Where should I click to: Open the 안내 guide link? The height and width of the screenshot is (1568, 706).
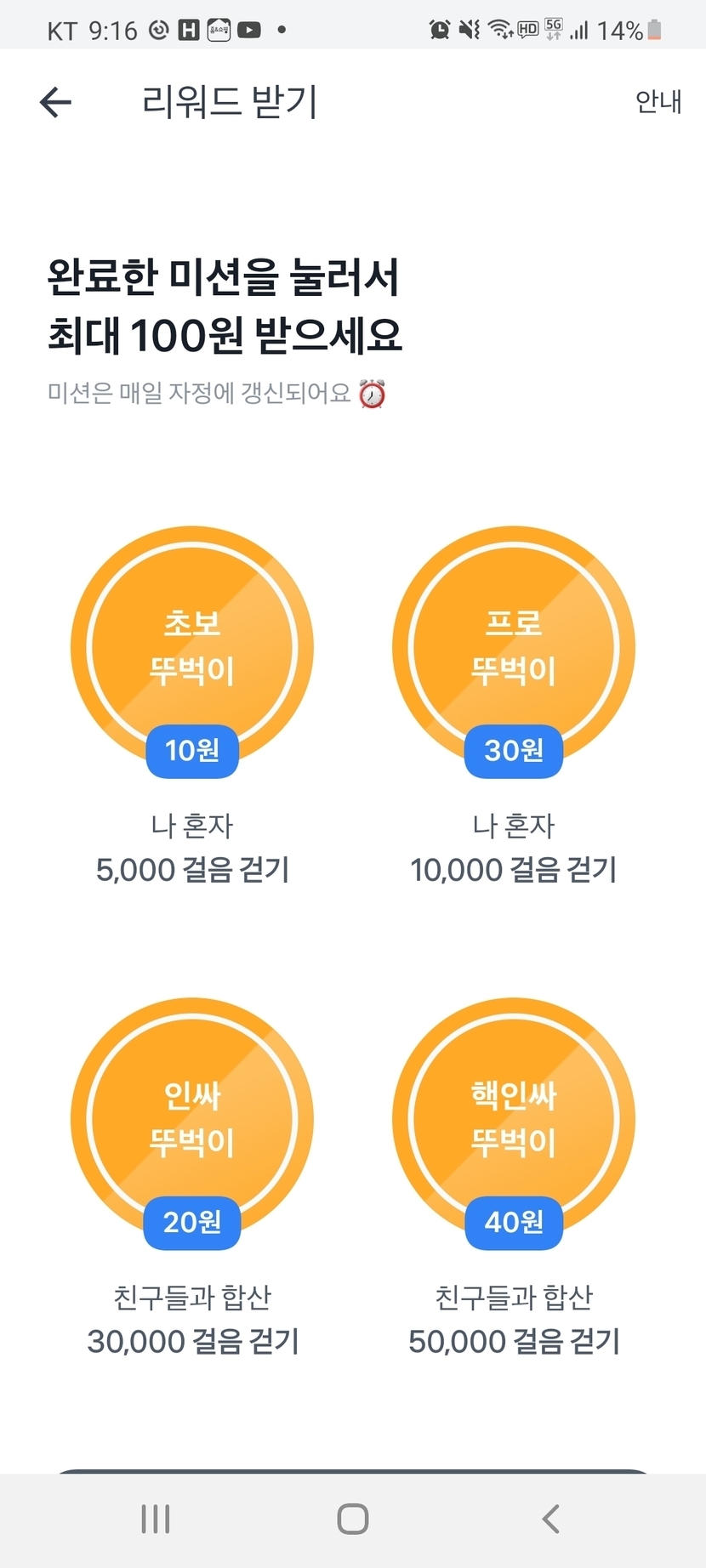pyautogui.click(x=658, y=101)
